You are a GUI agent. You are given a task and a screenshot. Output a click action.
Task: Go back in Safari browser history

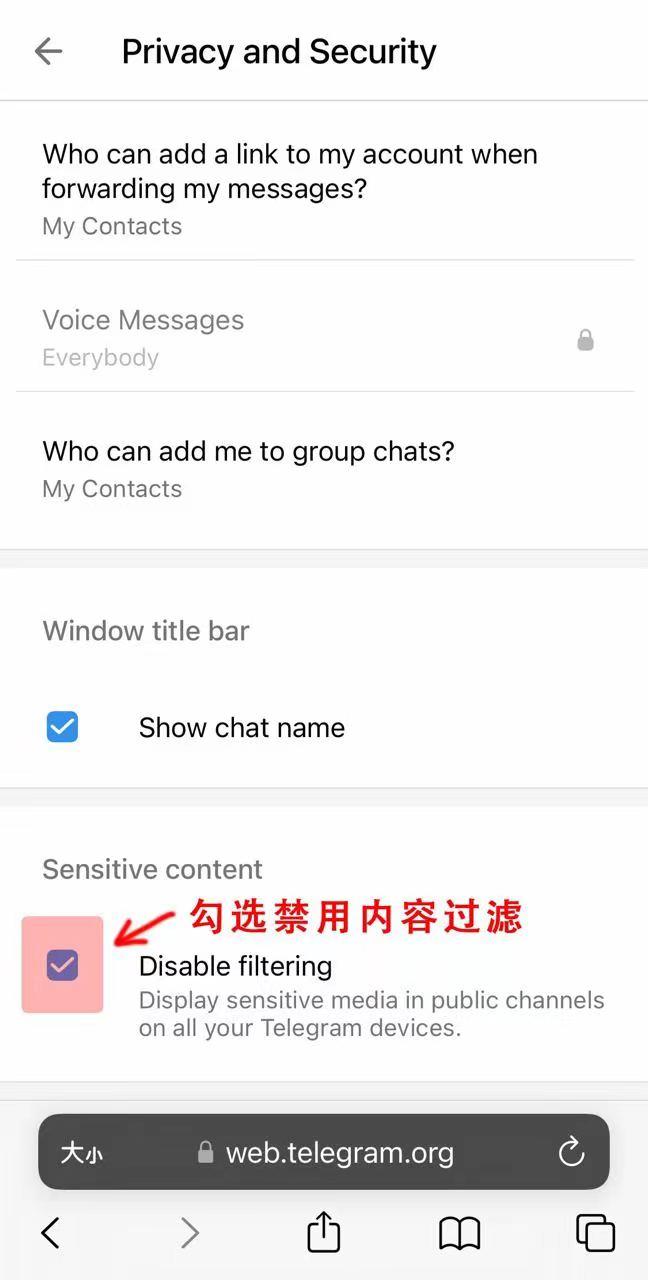tap(51, 1233)
